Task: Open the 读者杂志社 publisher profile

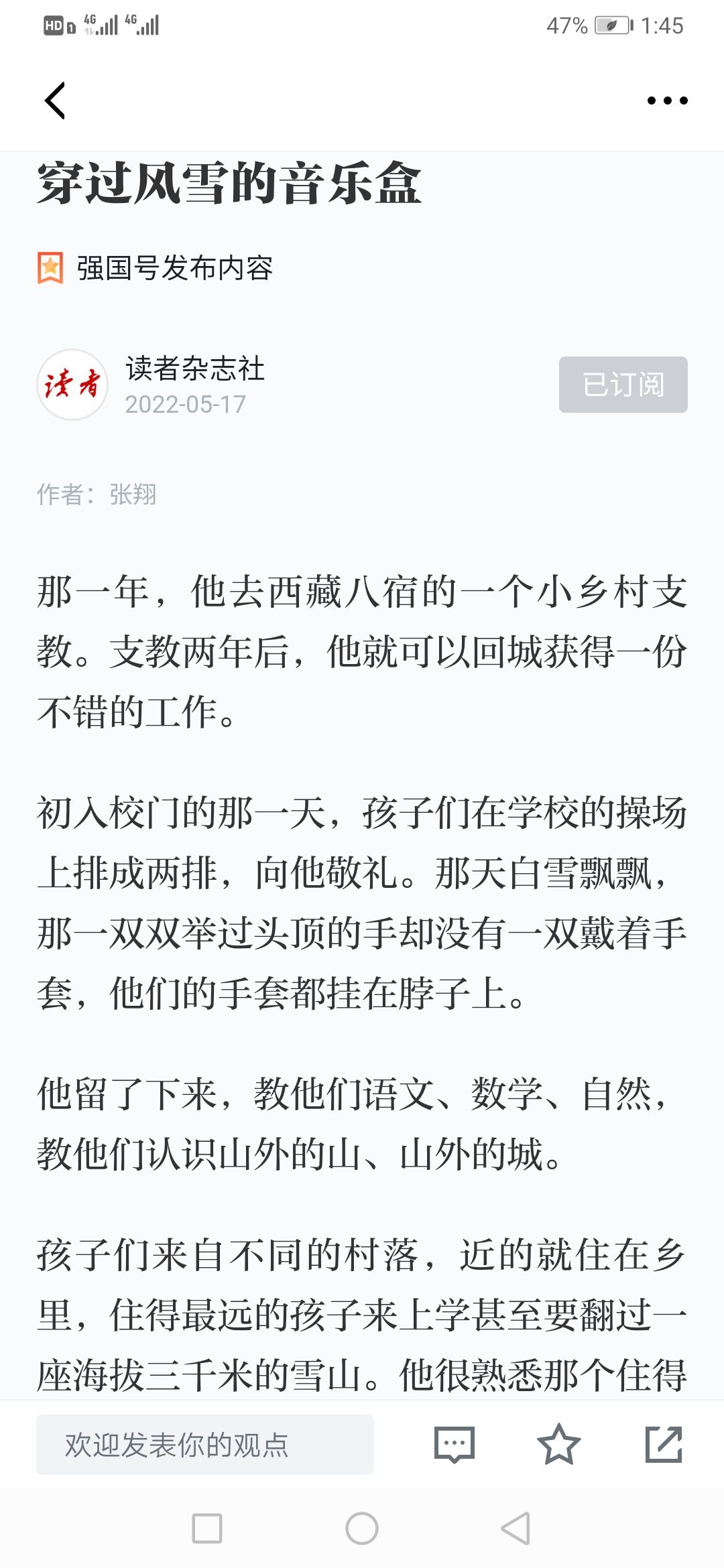Action: 195,369
